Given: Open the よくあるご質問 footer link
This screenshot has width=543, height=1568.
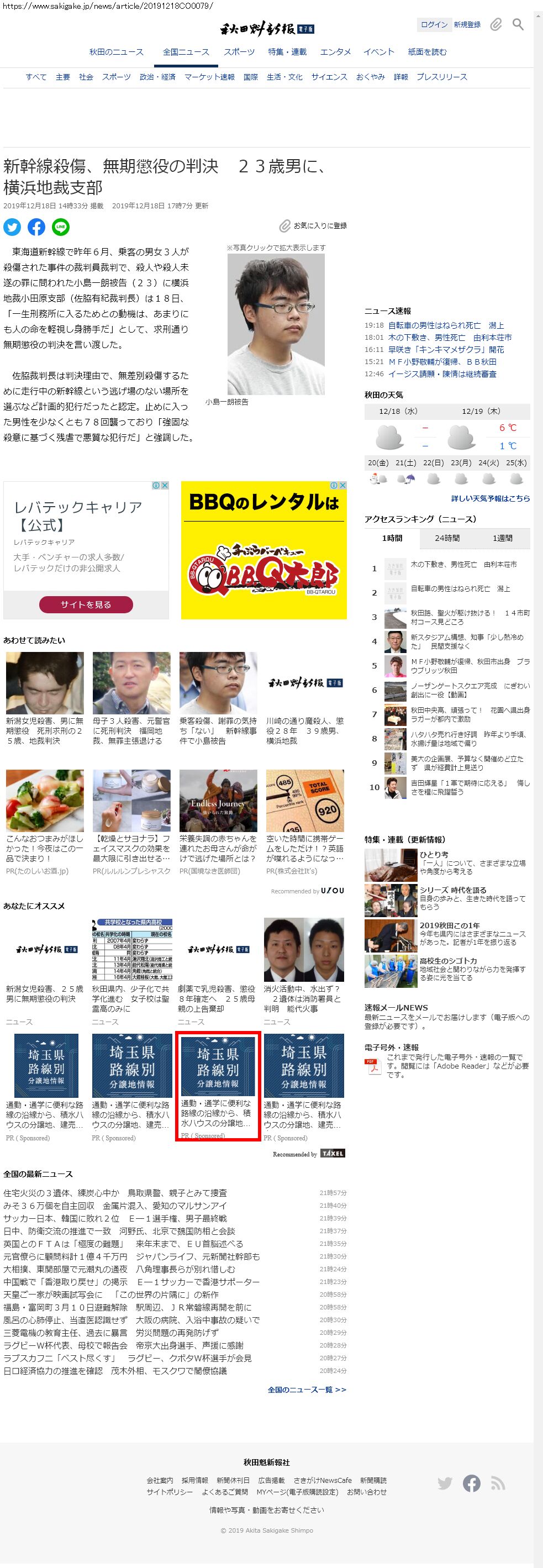Looking at the screenshot, I should tap(225, 1492).
